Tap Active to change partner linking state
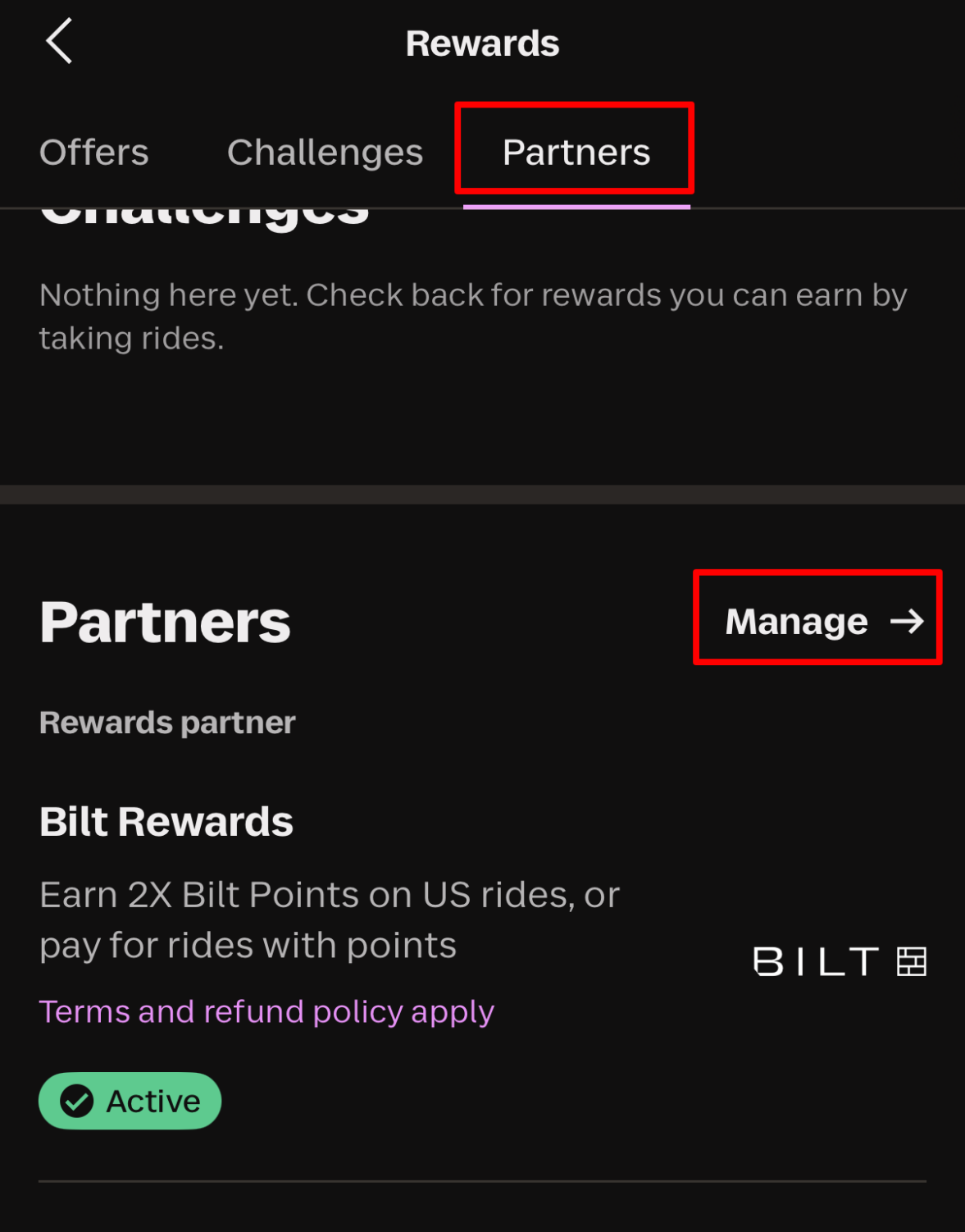Screen dimensions: 965x1232 click(x=130, y=1101)
